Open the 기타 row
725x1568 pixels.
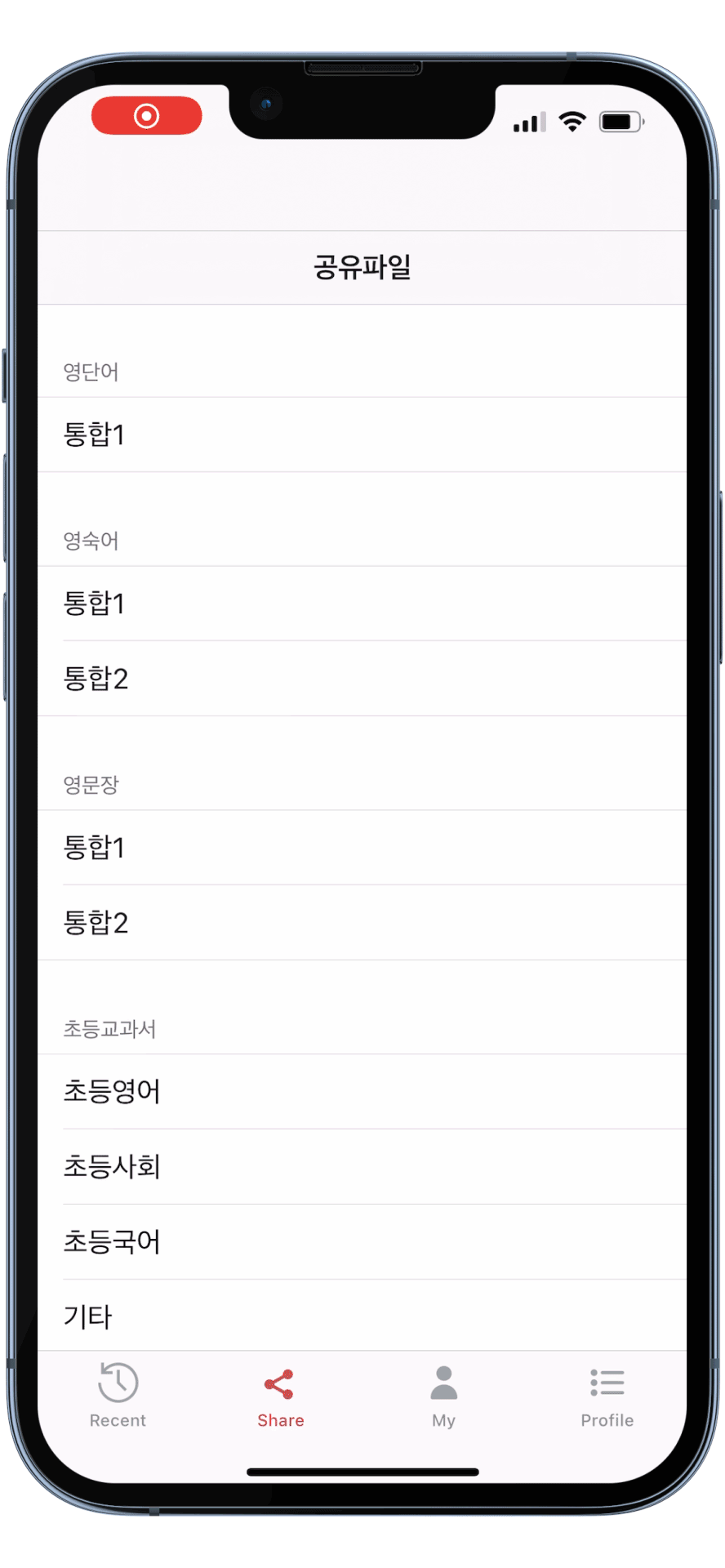tap(362, 1316)
